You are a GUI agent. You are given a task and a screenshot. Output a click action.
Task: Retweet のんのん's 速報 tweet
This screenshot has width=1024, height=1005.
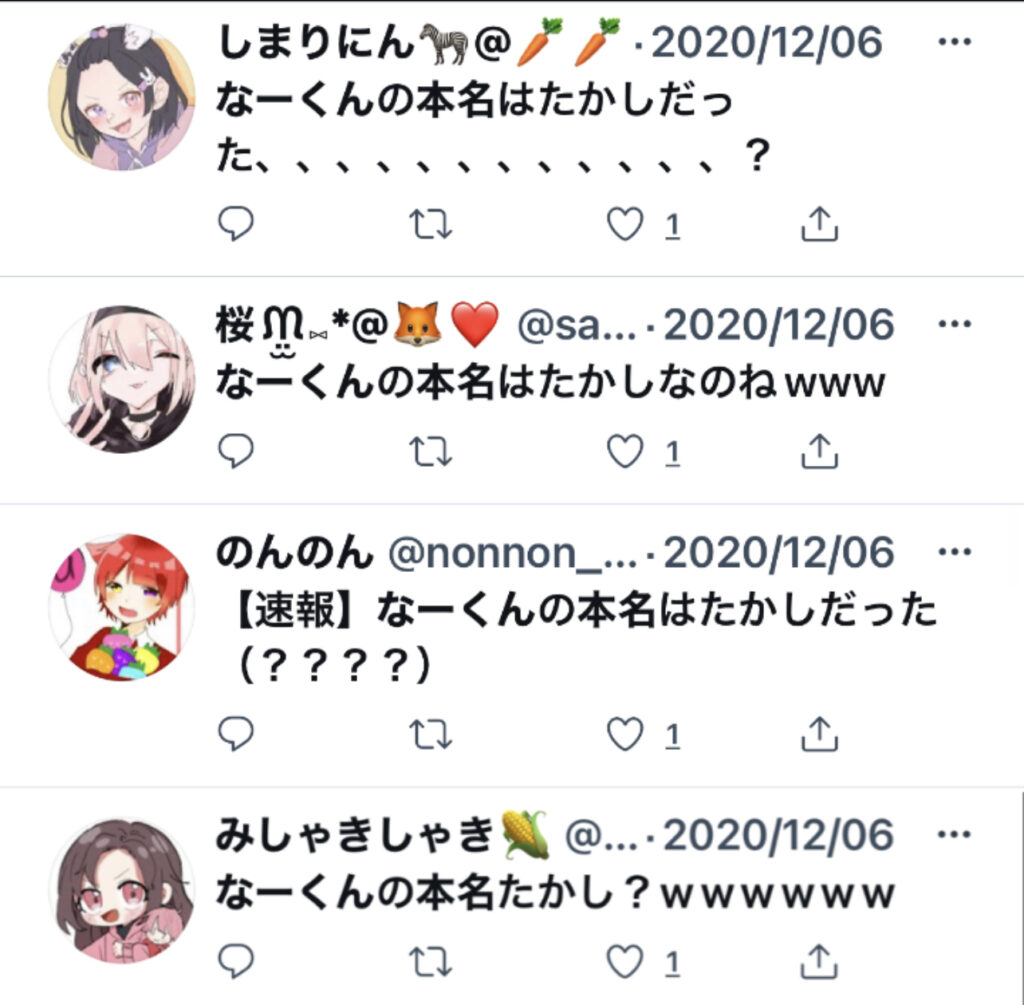tap(432, 735)
